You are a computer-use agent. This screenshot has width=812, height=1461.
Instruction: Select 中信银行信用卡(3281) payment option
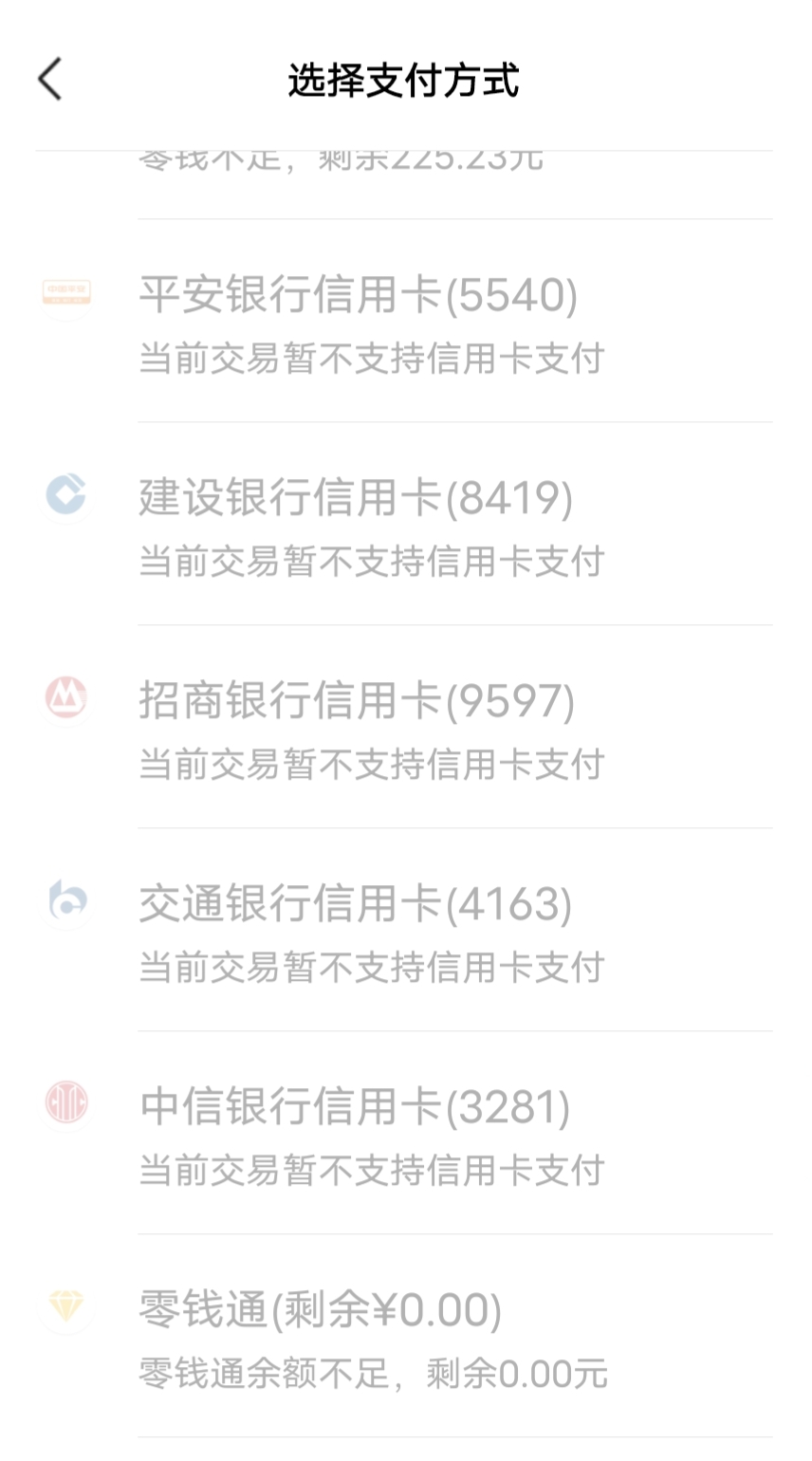tap(356, 1105)
